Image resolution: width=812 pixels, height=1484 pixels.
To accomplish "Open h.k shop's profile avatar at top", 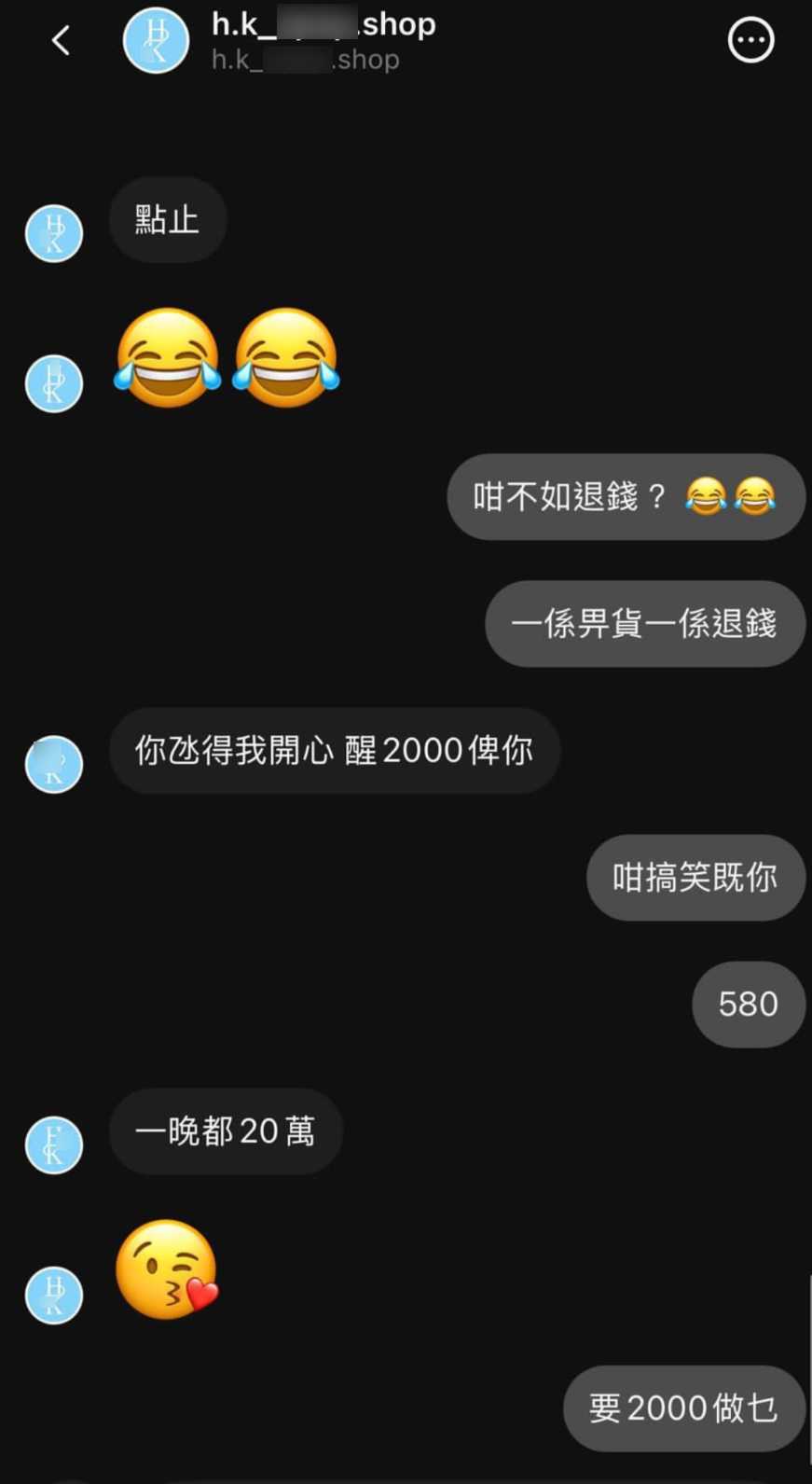I will (x=156, y=40).
